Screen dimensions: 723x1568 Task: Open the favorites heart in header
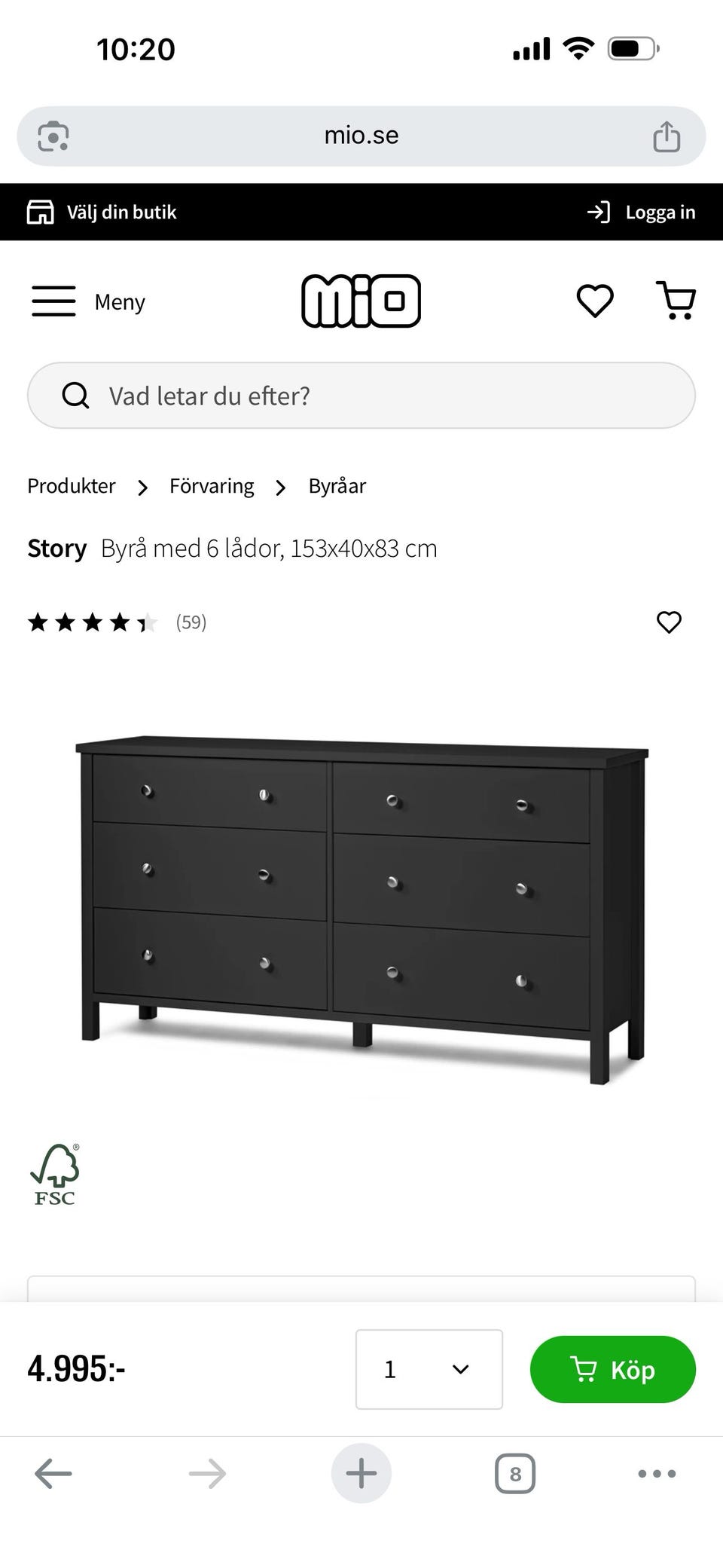595,301
